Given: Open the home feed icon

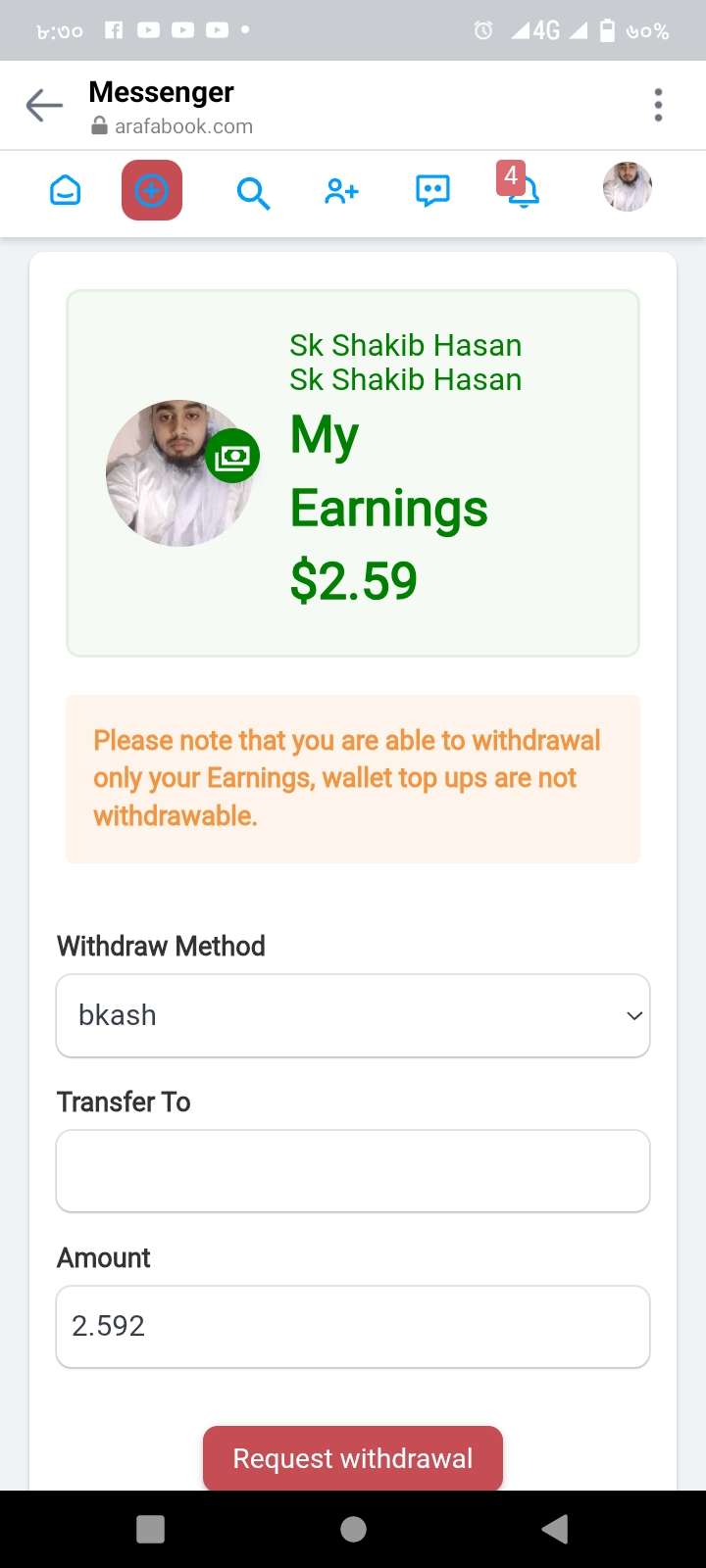Looking at the screenshot, I should (x=66, y=190).
